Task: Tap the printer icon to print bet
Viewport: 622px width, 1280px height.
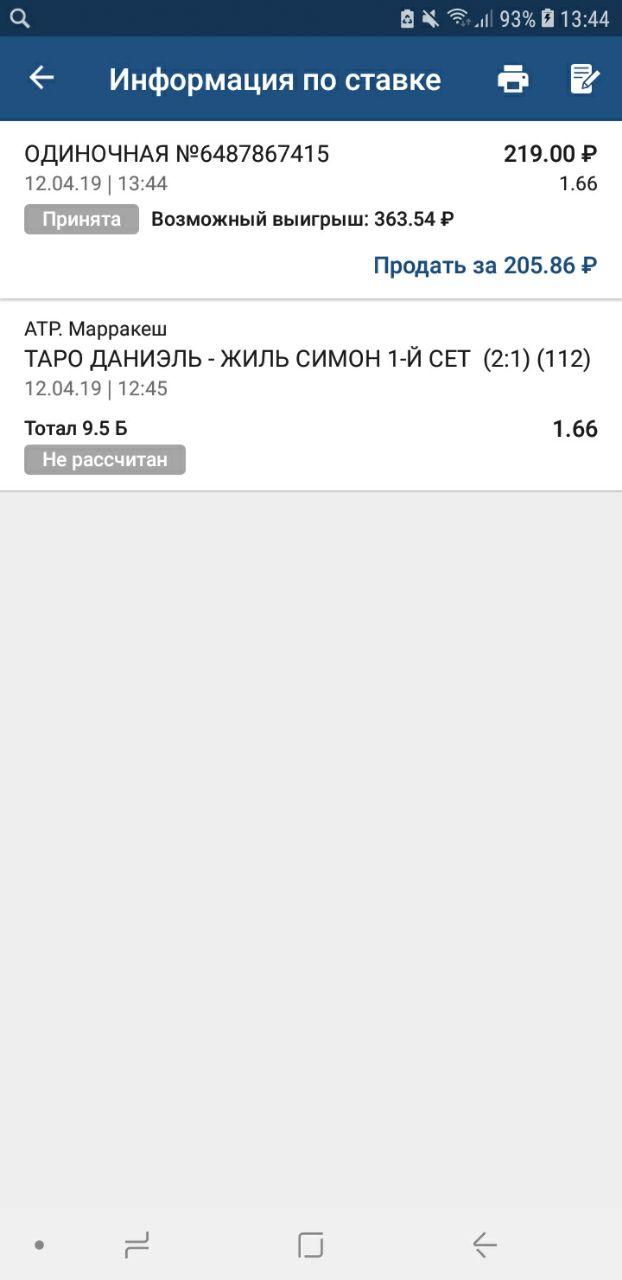Action: coord(513,79)
